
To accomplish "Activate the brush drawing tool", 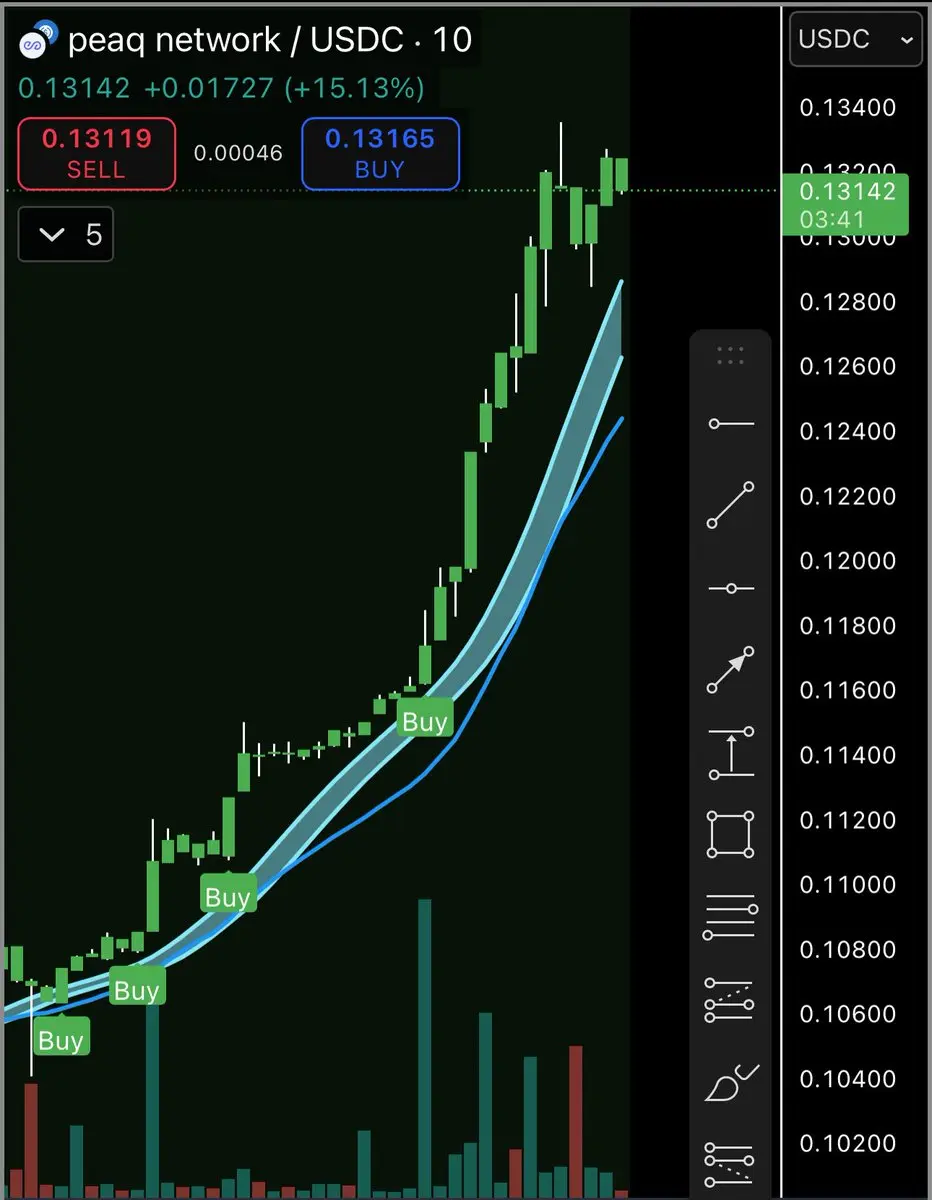I will pos(731,1083).
